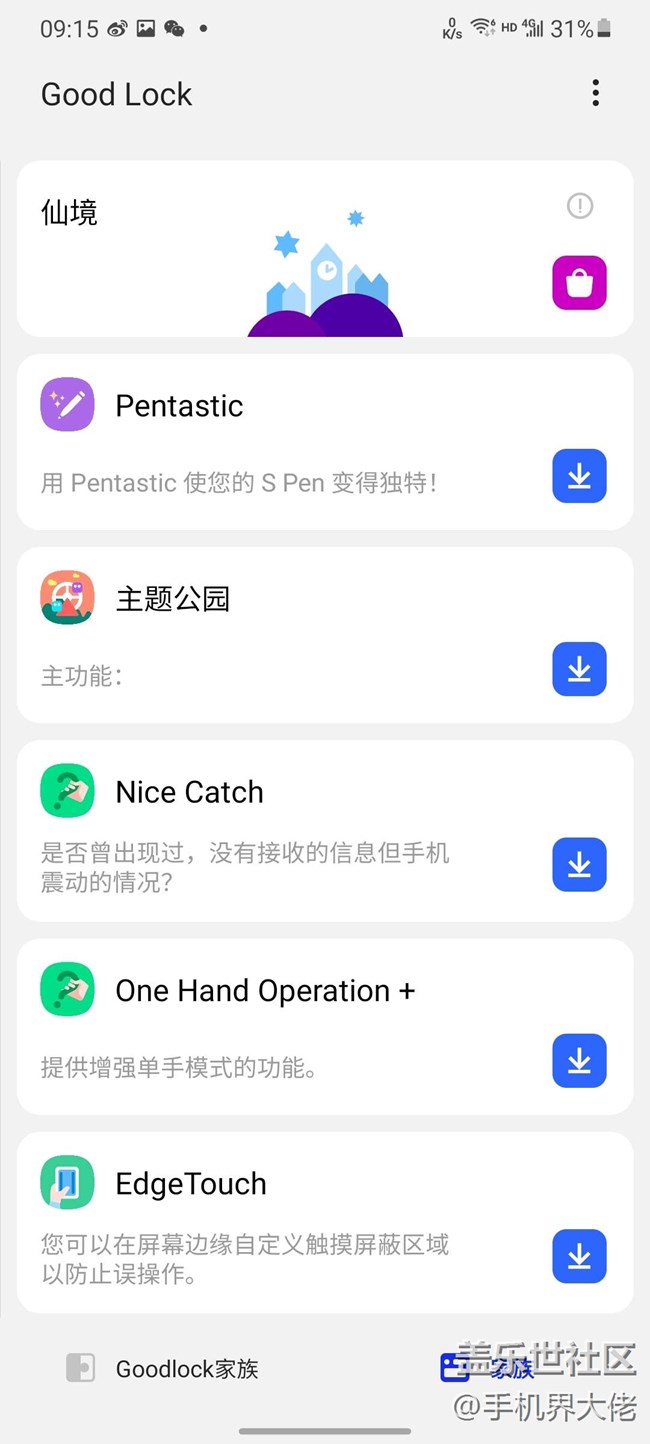This screenshot has height=1444, width=650.
Task: Open the store bag icon on 仙境
Action: 579,283
